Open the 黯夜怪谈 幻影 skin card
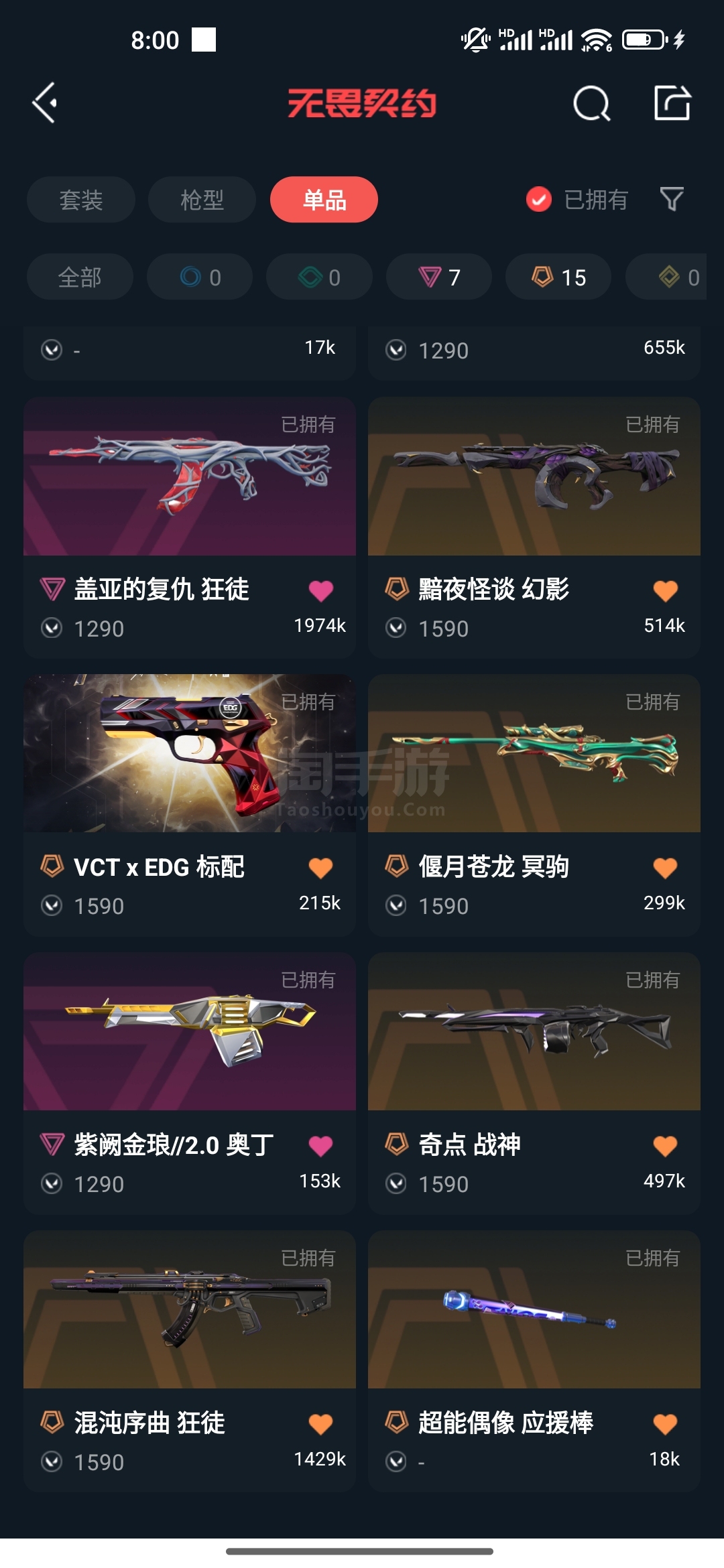 point(534,527)
